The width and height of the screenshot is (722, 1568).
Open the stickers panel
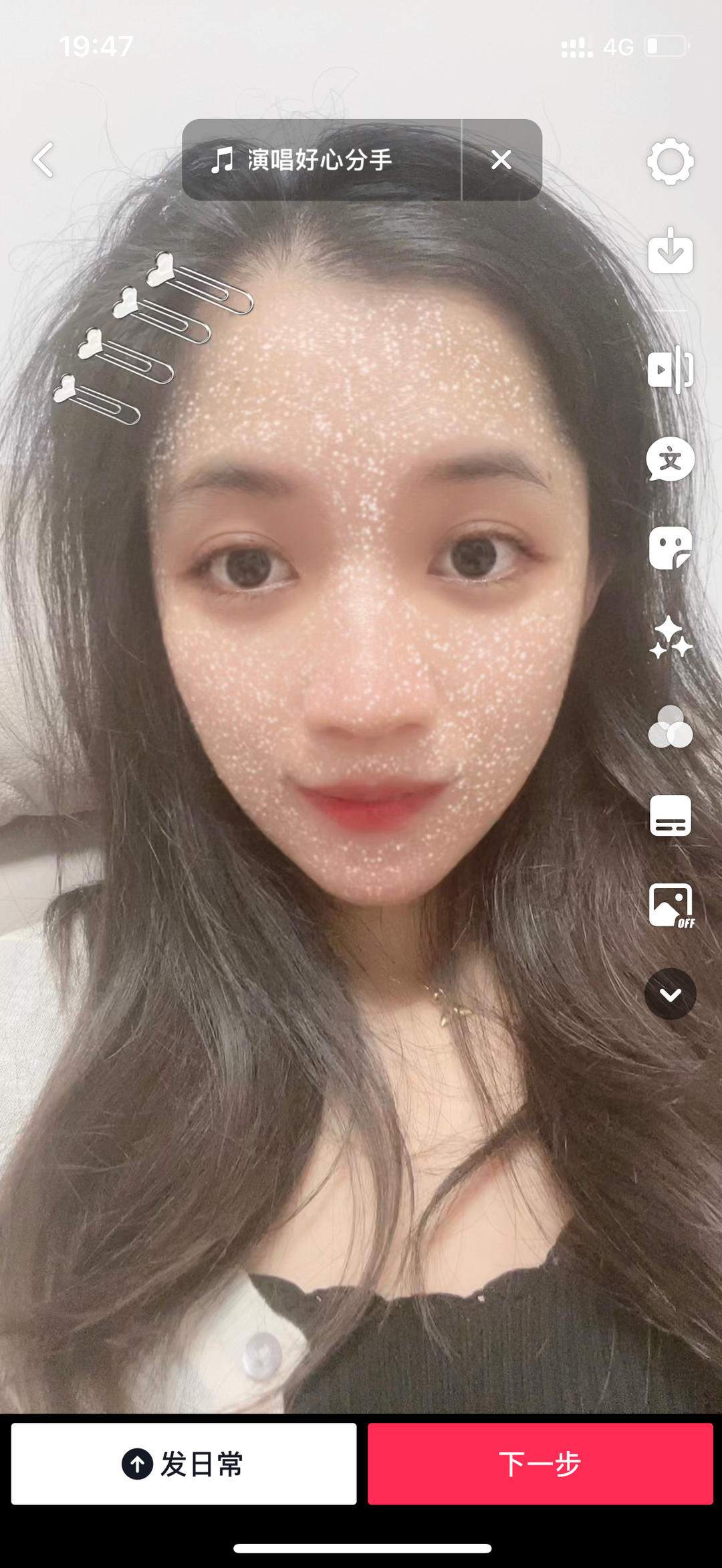(x=670, y=548)
